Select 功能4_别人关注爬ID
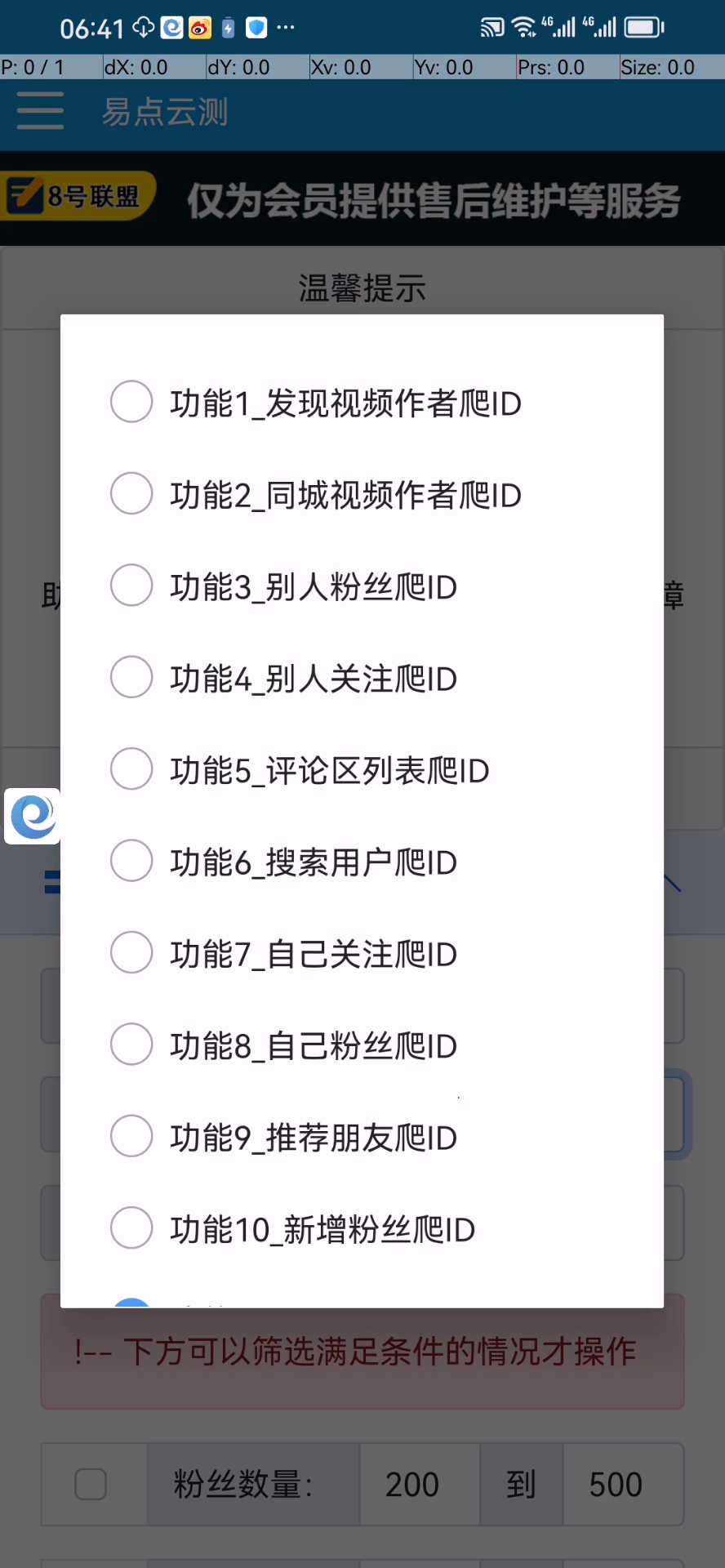 click(131, 677)
